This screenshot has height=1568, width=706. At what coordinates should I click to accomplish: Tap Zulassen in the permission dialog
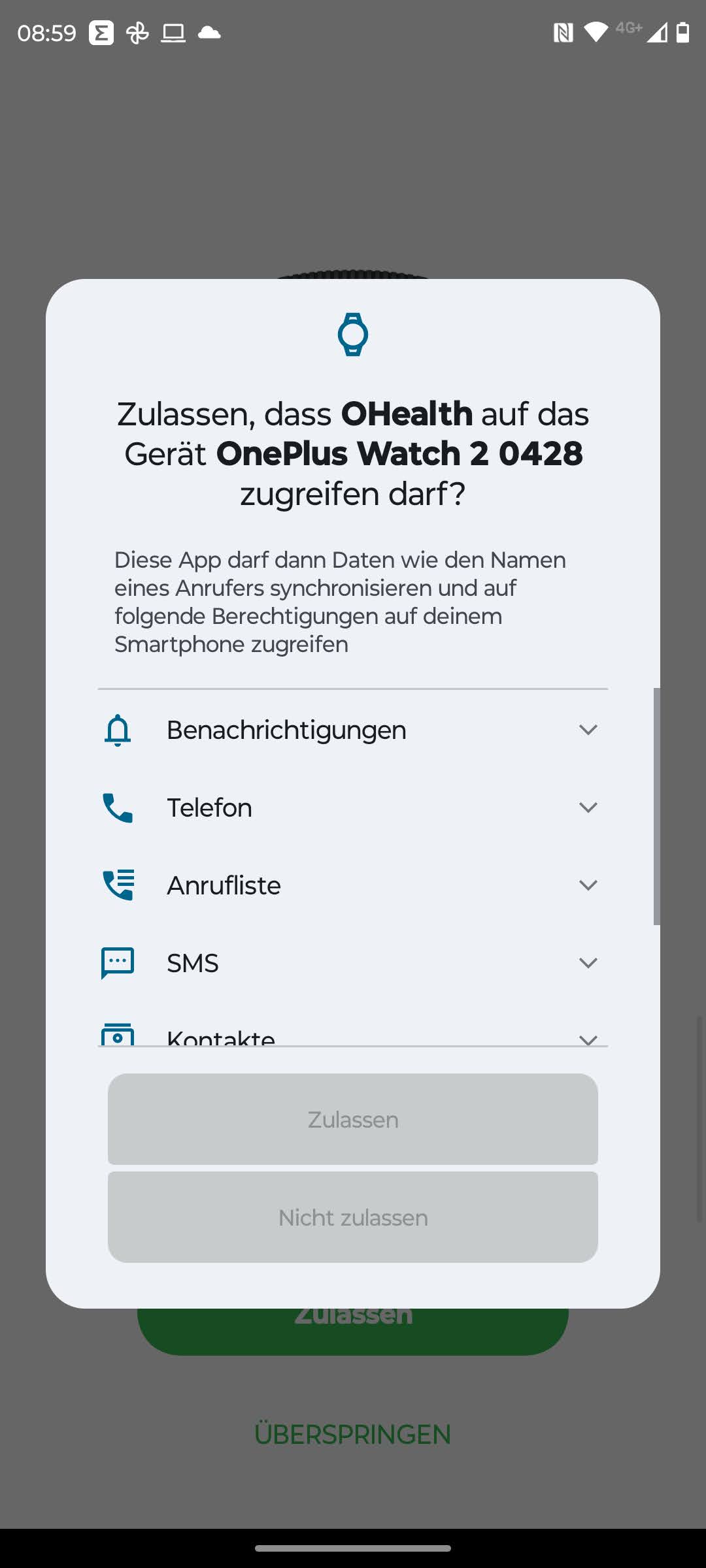pyautogui.click(x=353, y=1119)
